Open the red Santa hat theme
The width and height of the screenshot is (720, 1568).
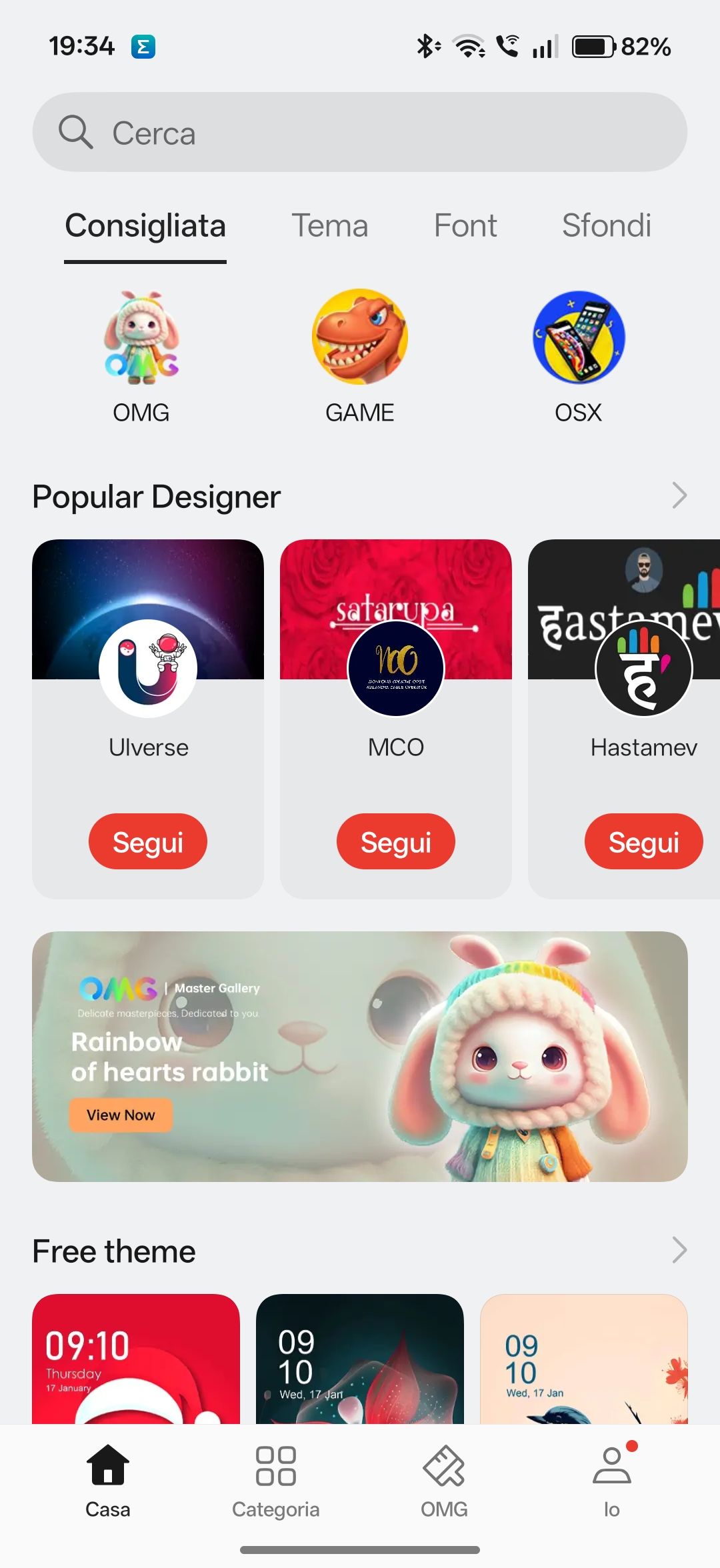pos(136,1359)
